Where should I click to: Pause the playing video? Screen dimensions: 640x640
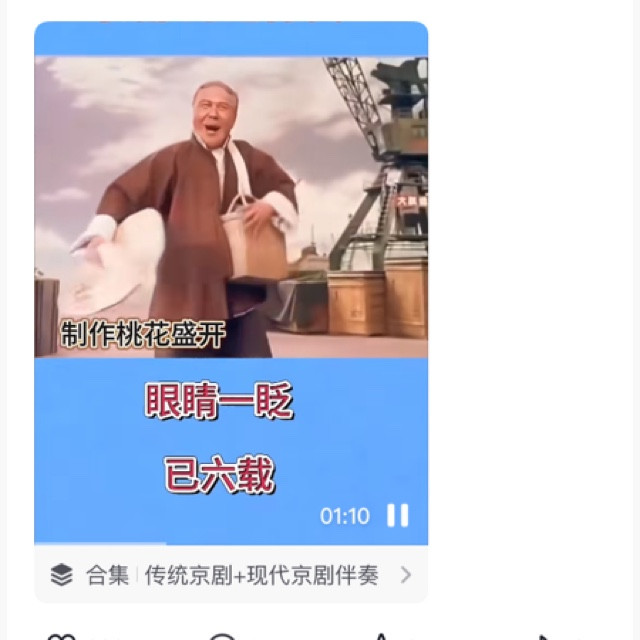[x=398, y=515]
